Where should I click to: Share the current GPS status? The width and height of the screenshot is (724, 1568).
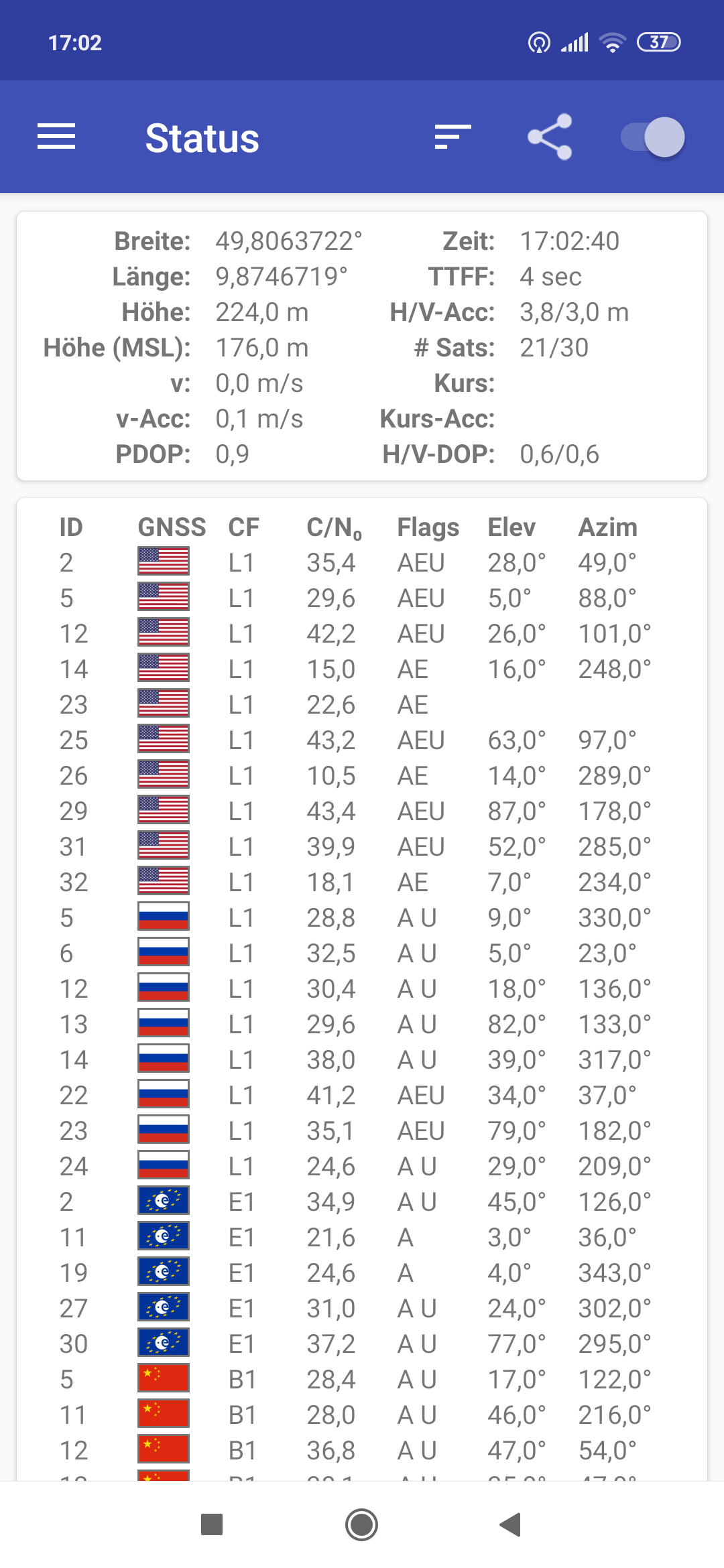[x=550, y=137]
